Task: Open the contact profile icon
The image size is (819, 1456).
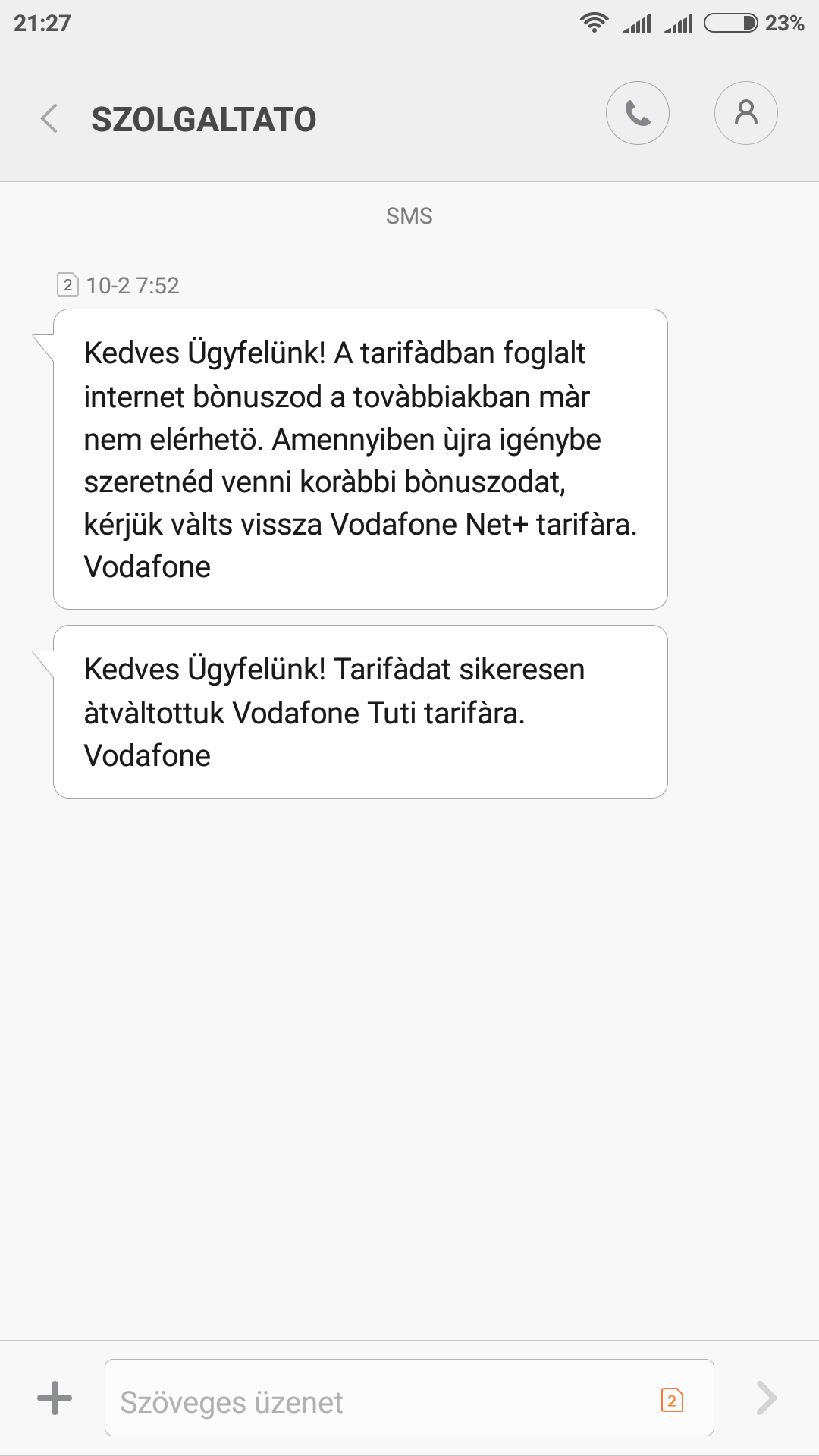Action: pyautogui.click(x=746, y=113)
